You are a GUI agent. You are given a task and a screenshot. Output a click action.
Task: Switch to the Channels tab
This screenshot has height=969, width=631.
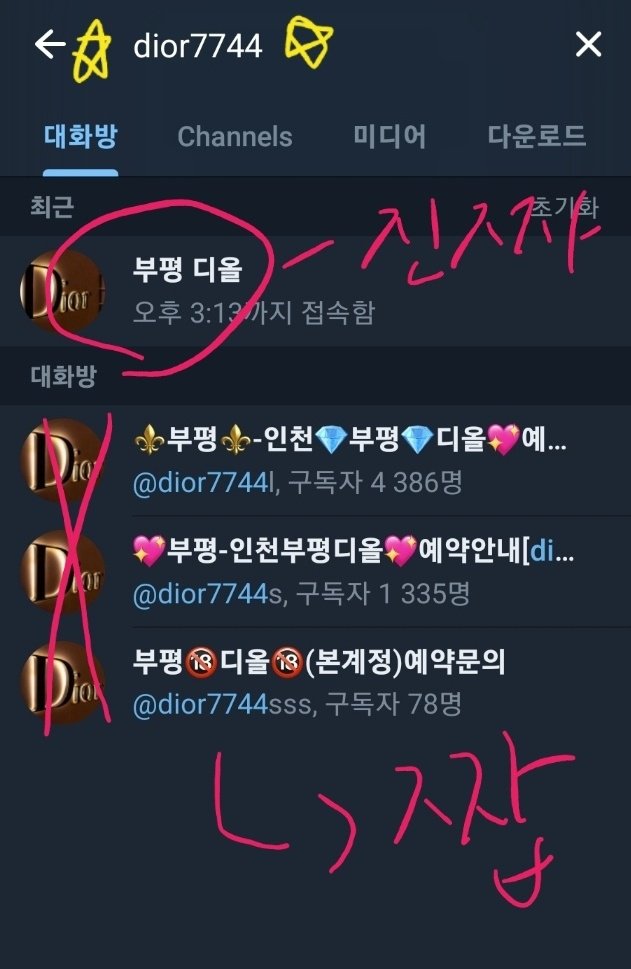click(235, 137)
